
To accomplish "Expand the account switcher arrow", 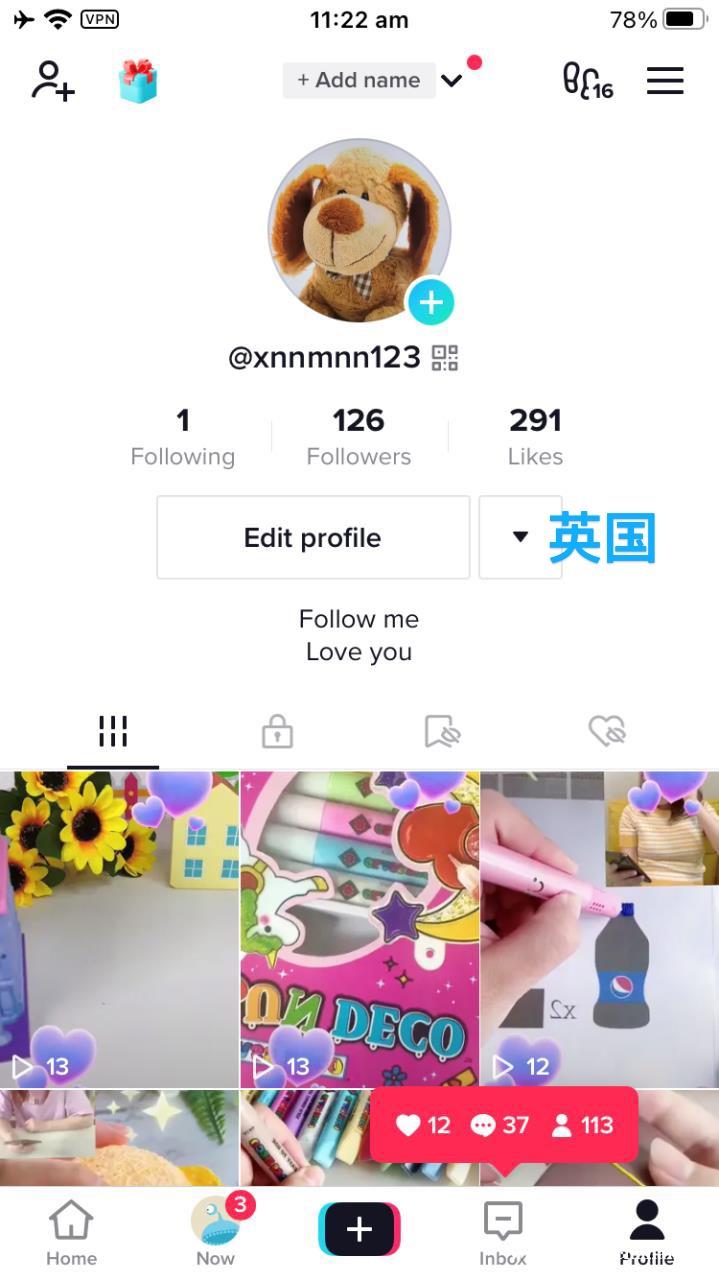I will [x=452, y=80].
